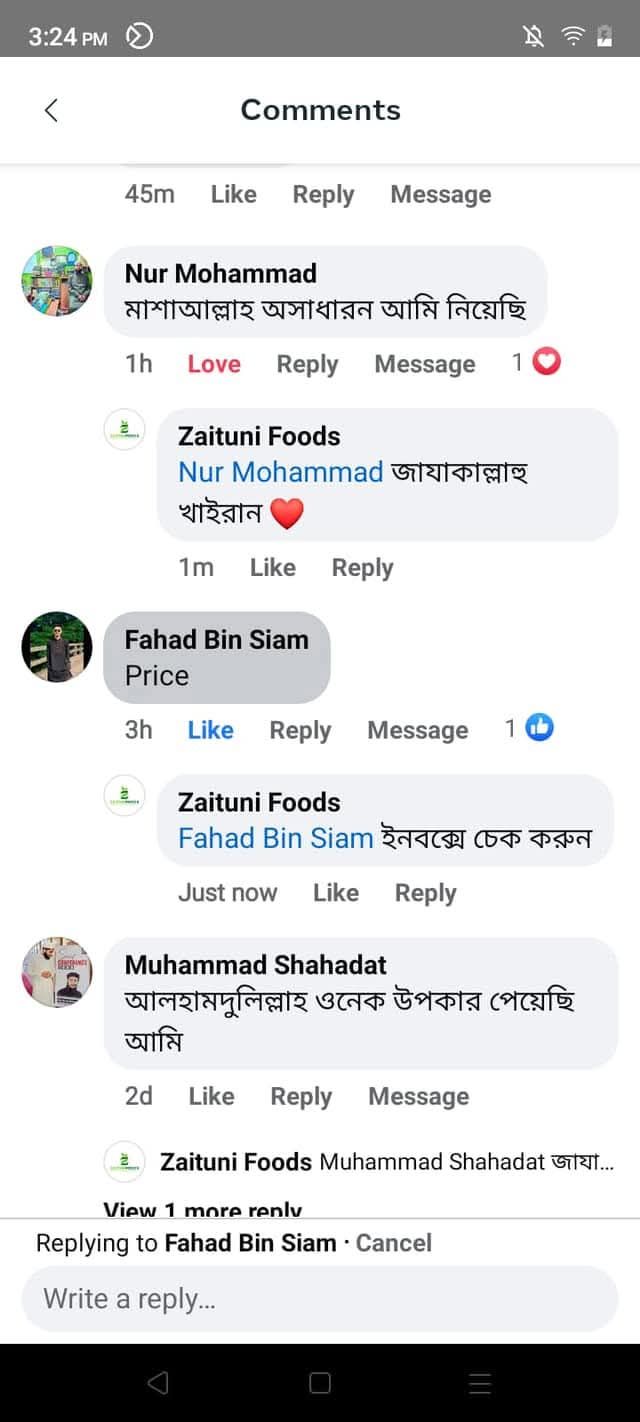This screenshot has width=640, height=1422.
Task: Open Fahad Bin Siam's profile picture
Action: (57, 647)
